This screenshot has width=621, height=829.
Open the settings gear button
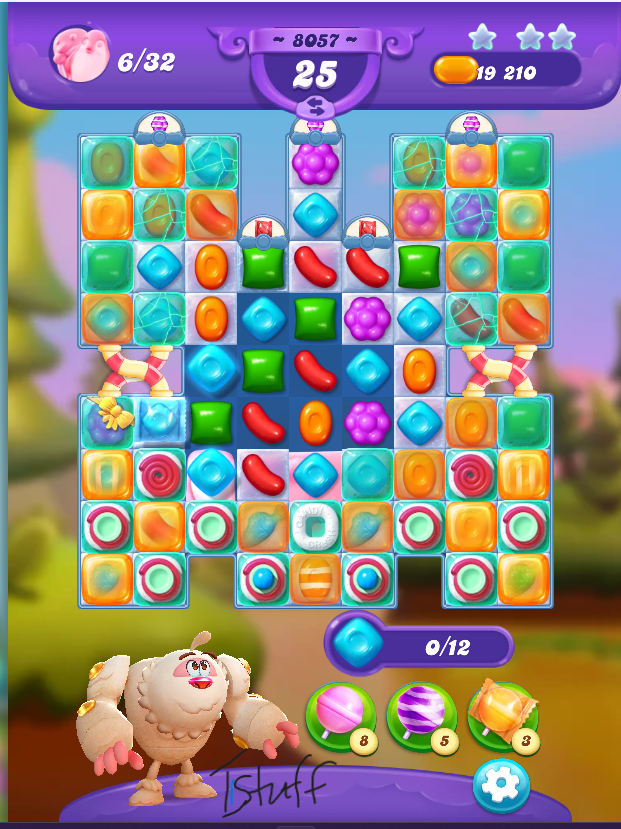(x=501, y=785)
